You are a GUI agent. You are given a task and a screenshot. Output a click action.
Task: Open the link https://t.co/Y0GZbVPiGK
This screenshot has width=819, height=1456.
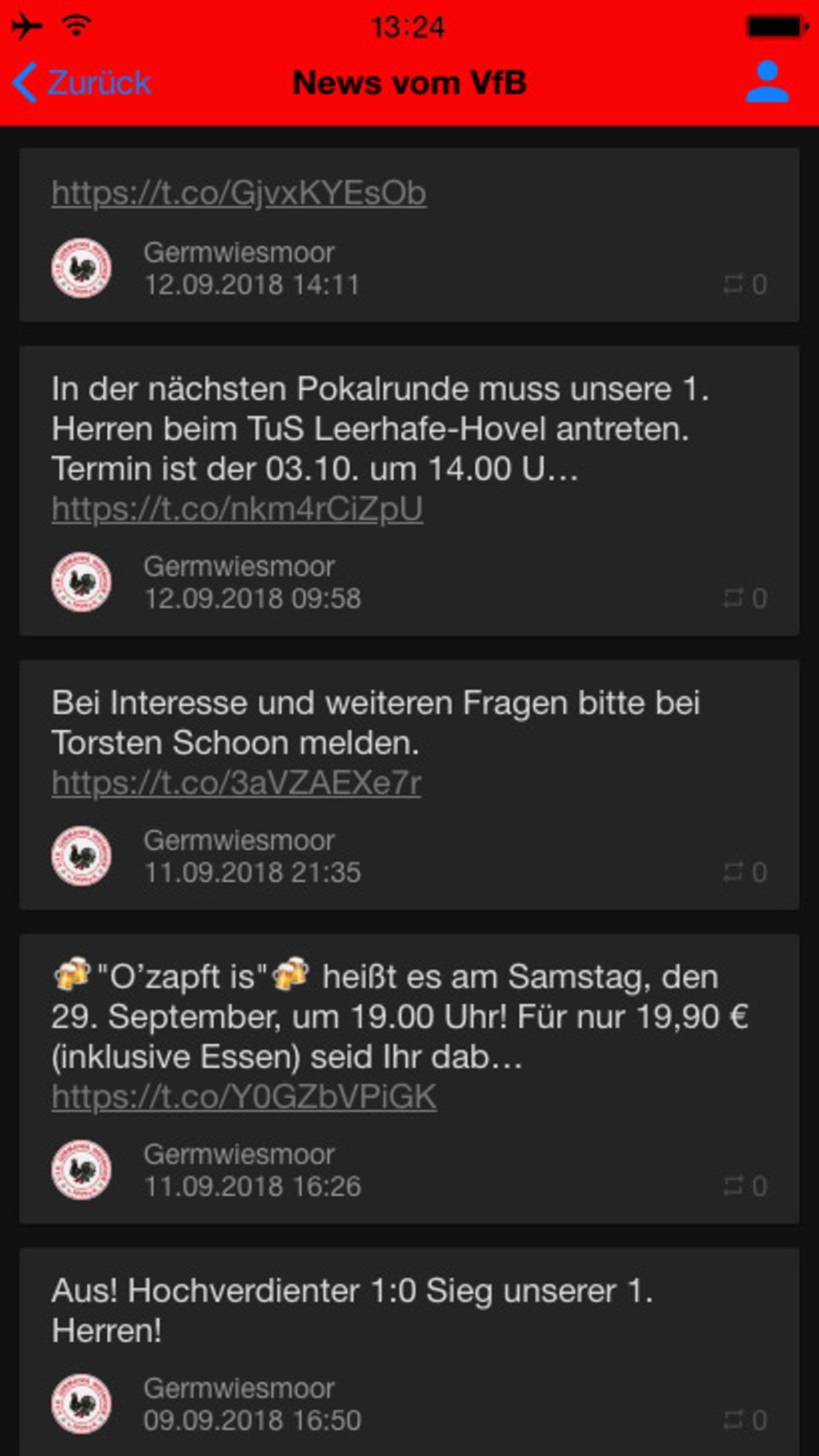[x=243, y=1097]
